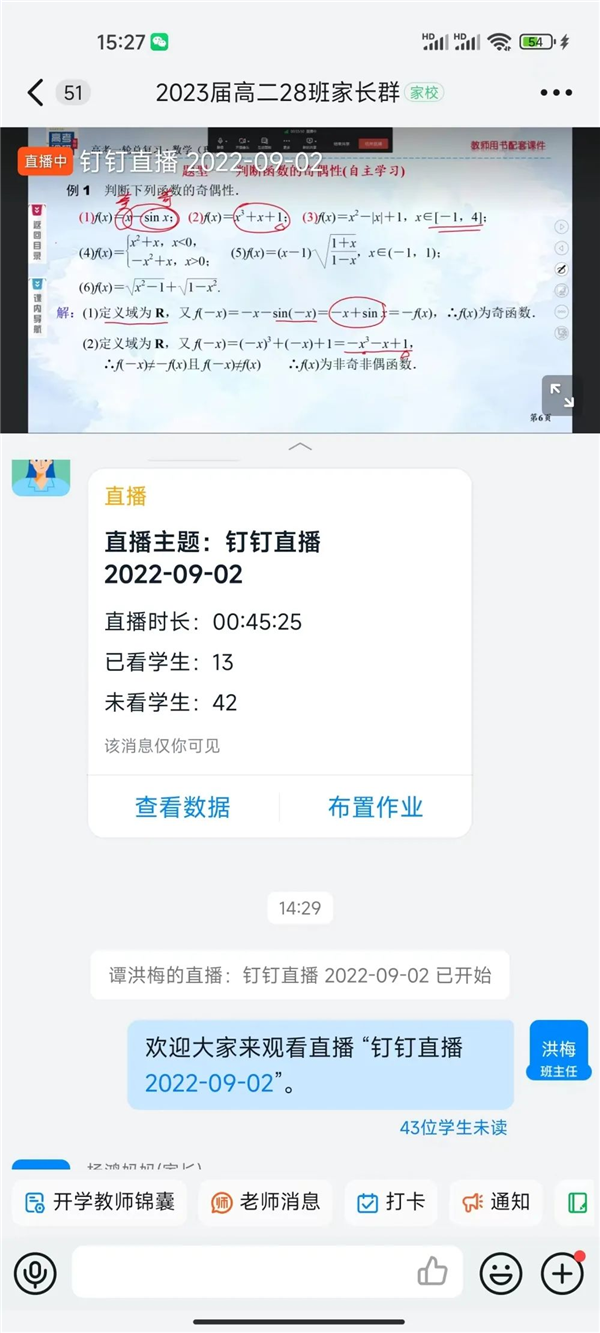Open the 查看数据 live stats
600x1333 pixels.
(182, 807)
